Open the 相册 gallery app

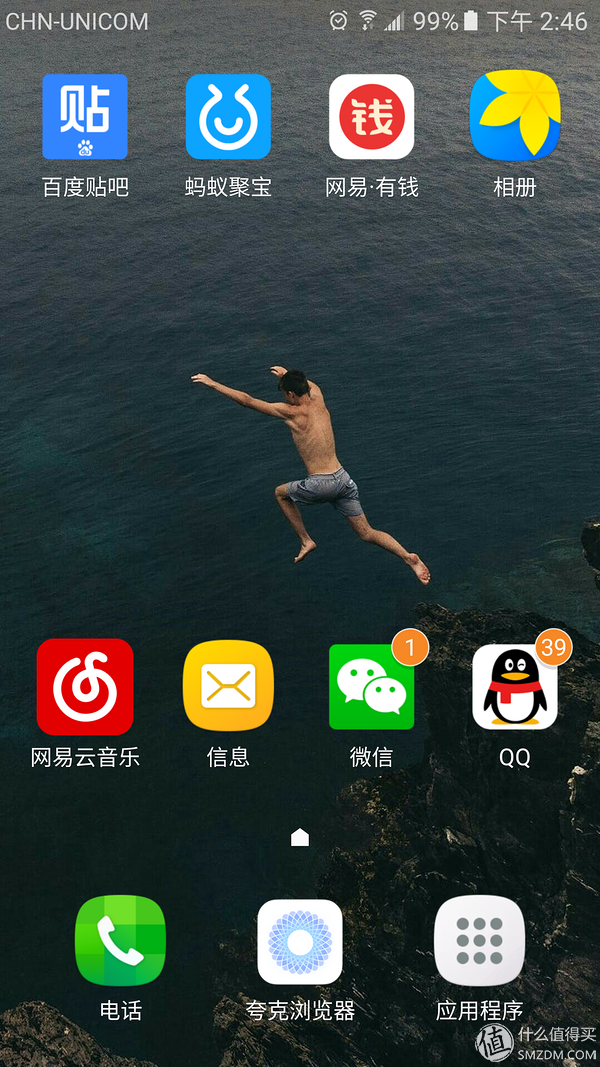515,117
